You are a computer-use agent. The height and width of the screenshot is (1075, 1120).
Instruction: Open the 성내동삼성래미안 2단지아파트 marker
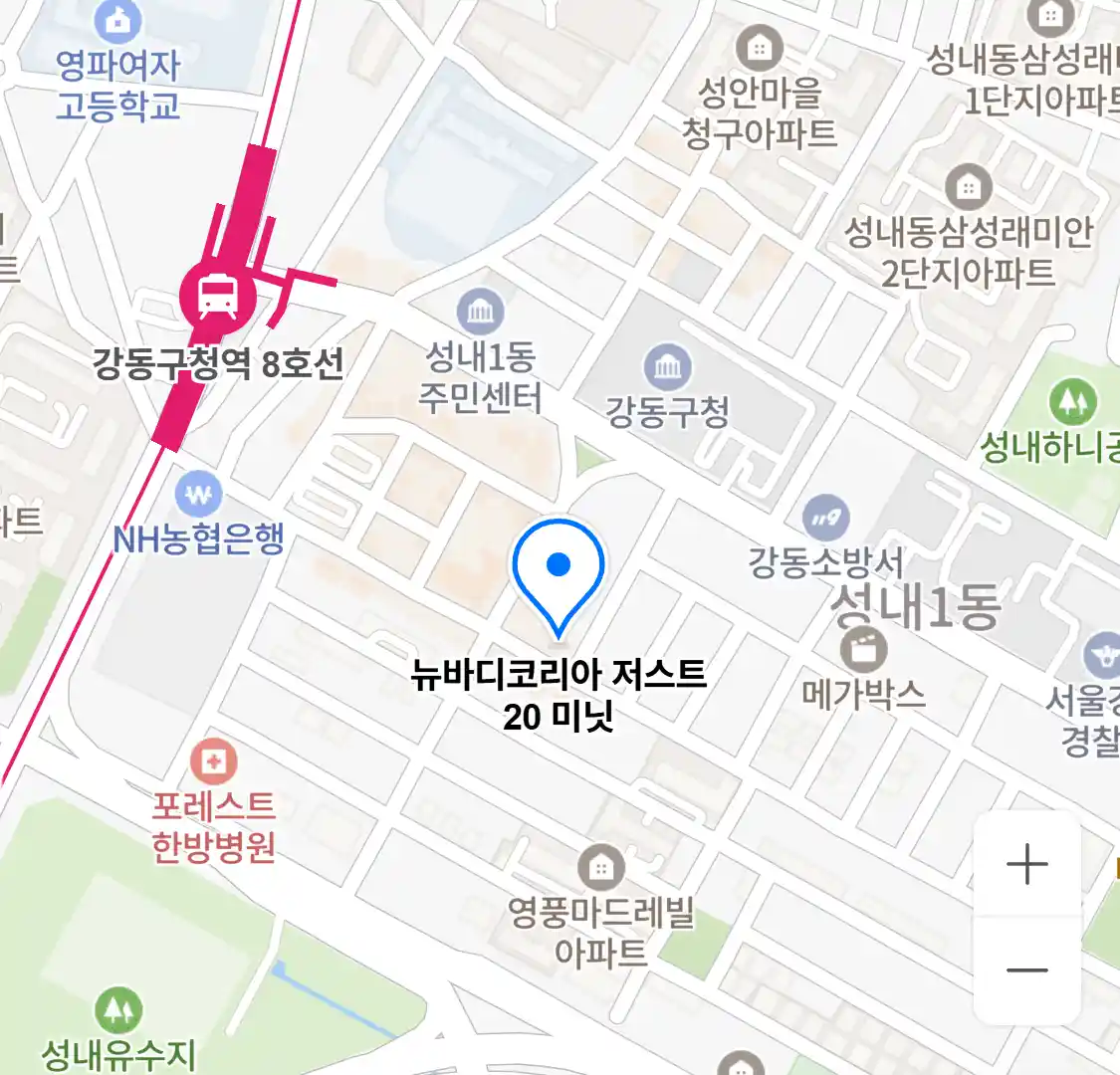coord(968,187)
